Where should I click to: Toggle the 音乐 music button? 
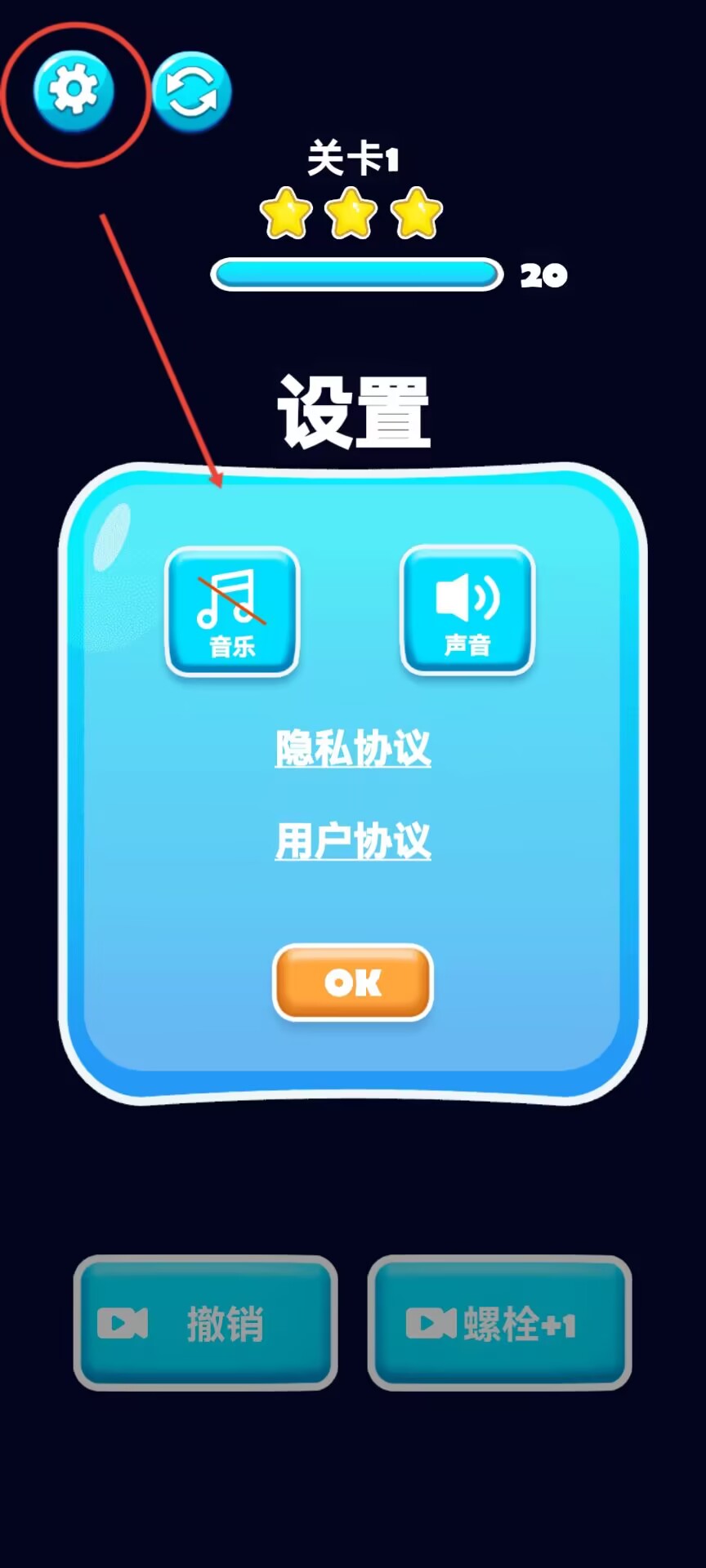(232, 611)
